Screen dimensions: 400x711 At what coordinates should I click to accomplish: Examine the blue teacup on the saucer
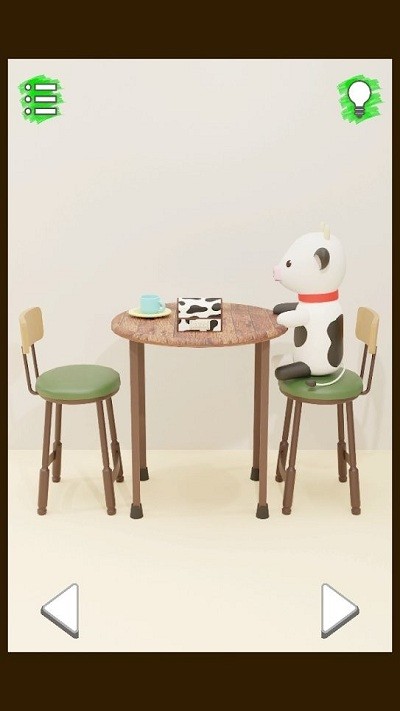[x=151, y=304]
